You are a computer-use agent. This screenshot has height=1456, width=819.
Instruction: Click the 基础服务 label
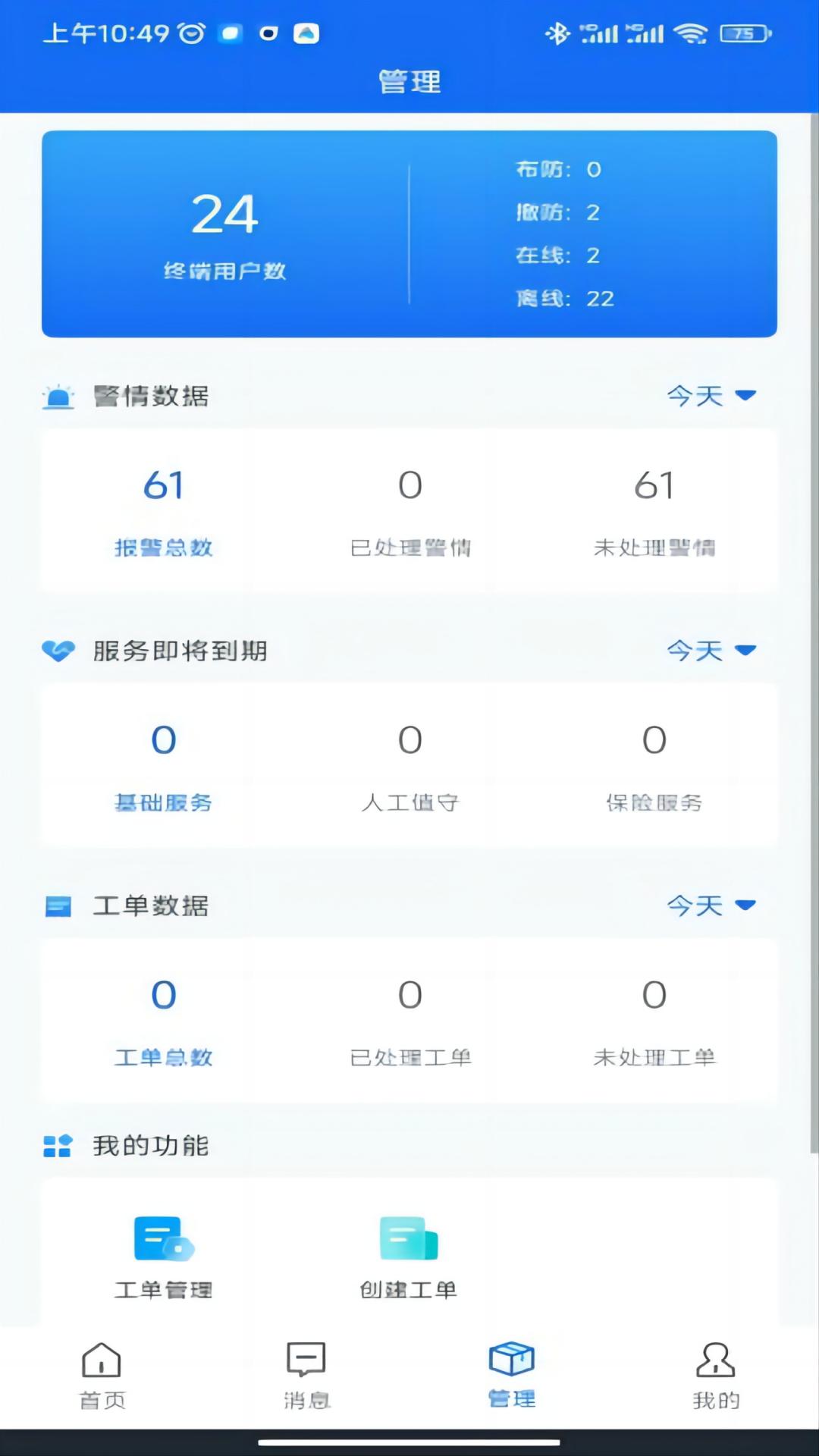tap(163, 802)
